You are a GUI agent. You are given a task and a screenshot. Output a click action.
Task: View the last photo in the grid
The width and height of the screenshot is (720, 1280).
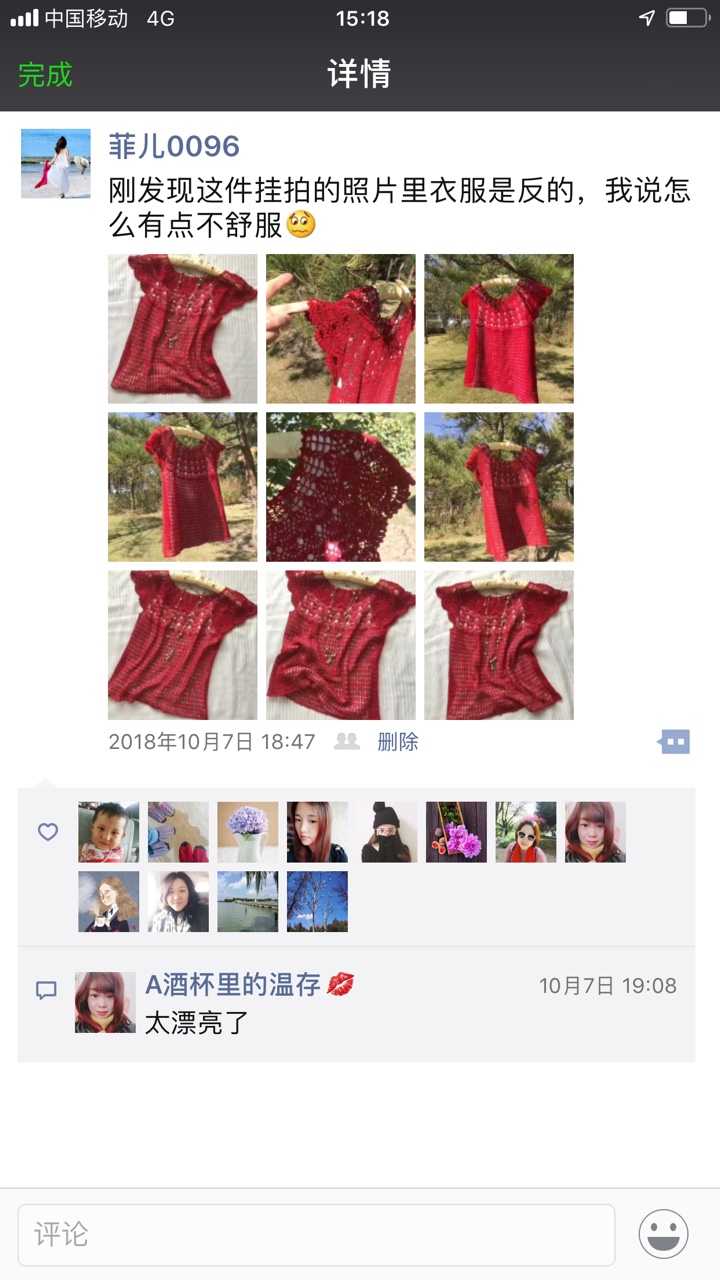pos(498,645)
